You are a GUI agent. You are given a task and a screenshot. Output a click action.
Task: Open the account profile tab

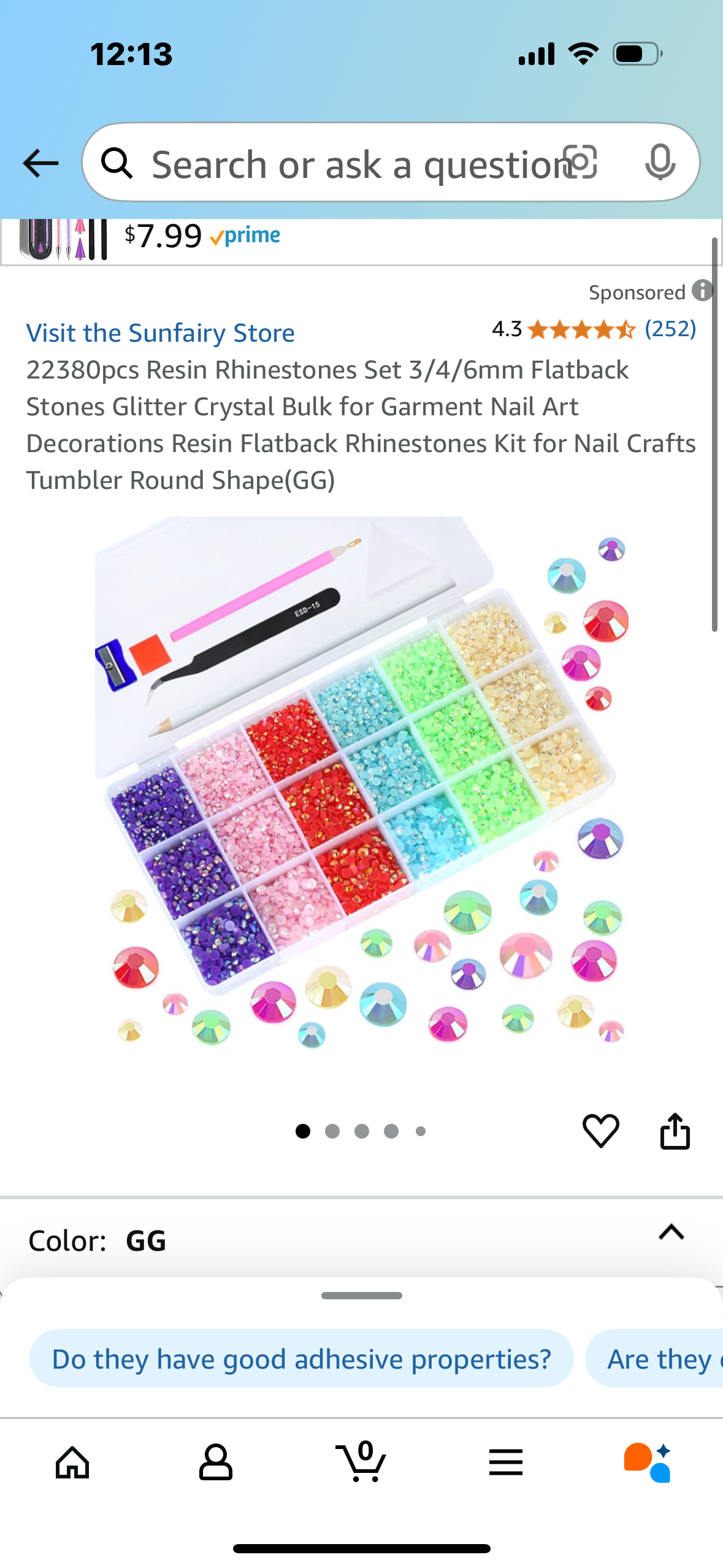[216, 1462]
